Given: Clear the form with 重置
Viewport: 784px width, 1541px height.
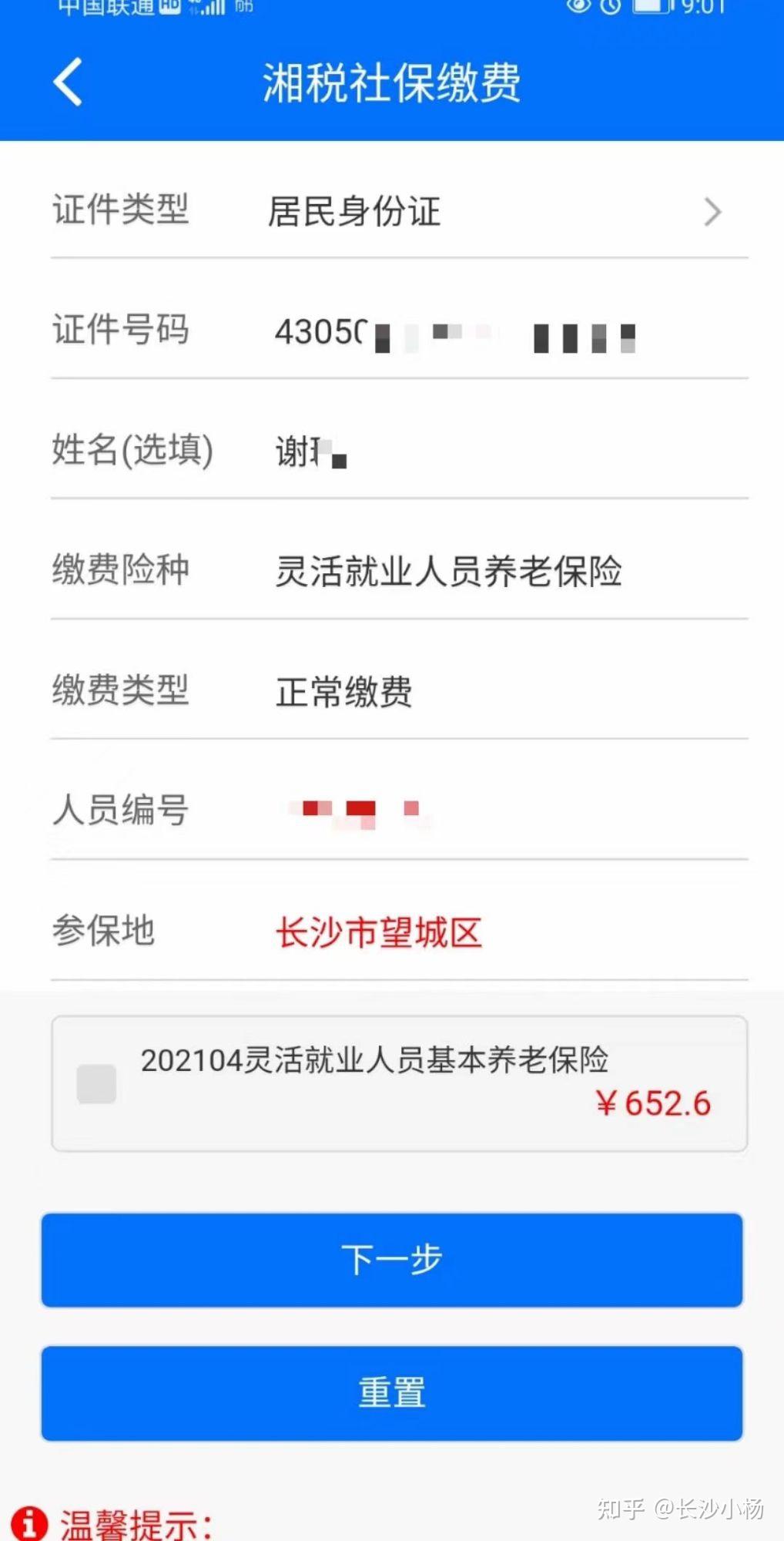Looking at the screenshot, I should 392,1393.
